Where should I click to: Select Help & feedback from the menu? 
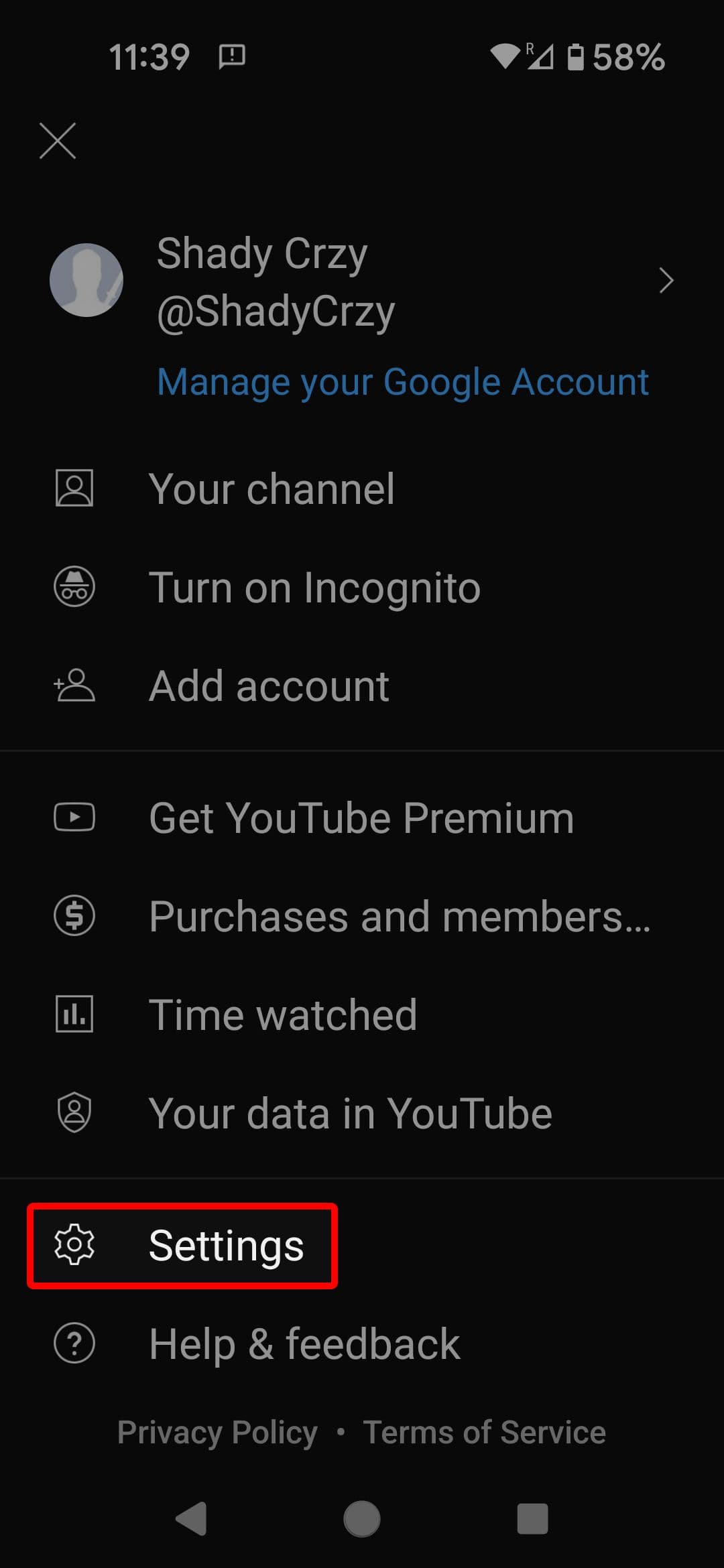pos(303,1343)
